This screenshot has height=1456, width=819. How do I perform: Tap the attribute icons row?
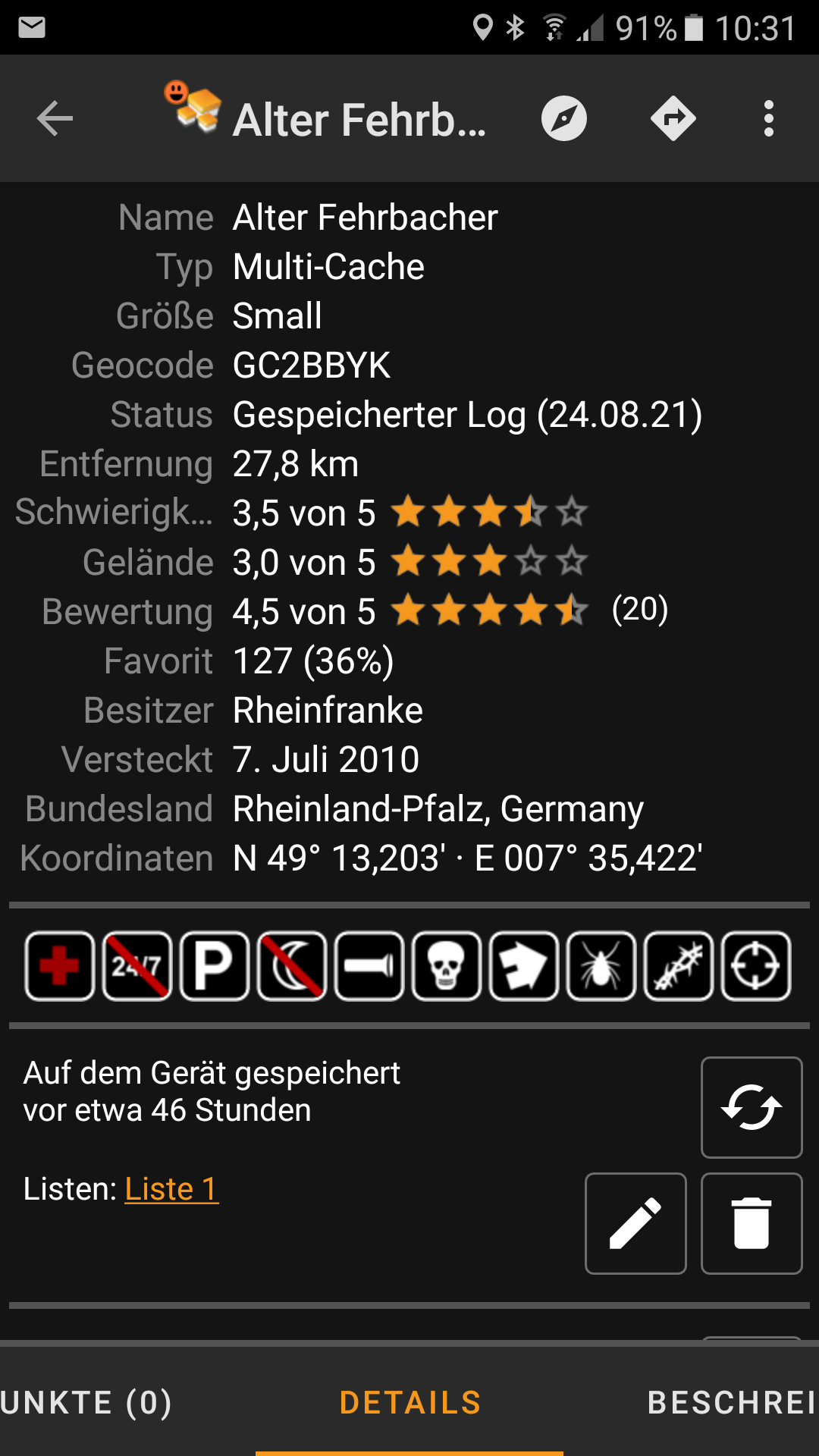408,966
